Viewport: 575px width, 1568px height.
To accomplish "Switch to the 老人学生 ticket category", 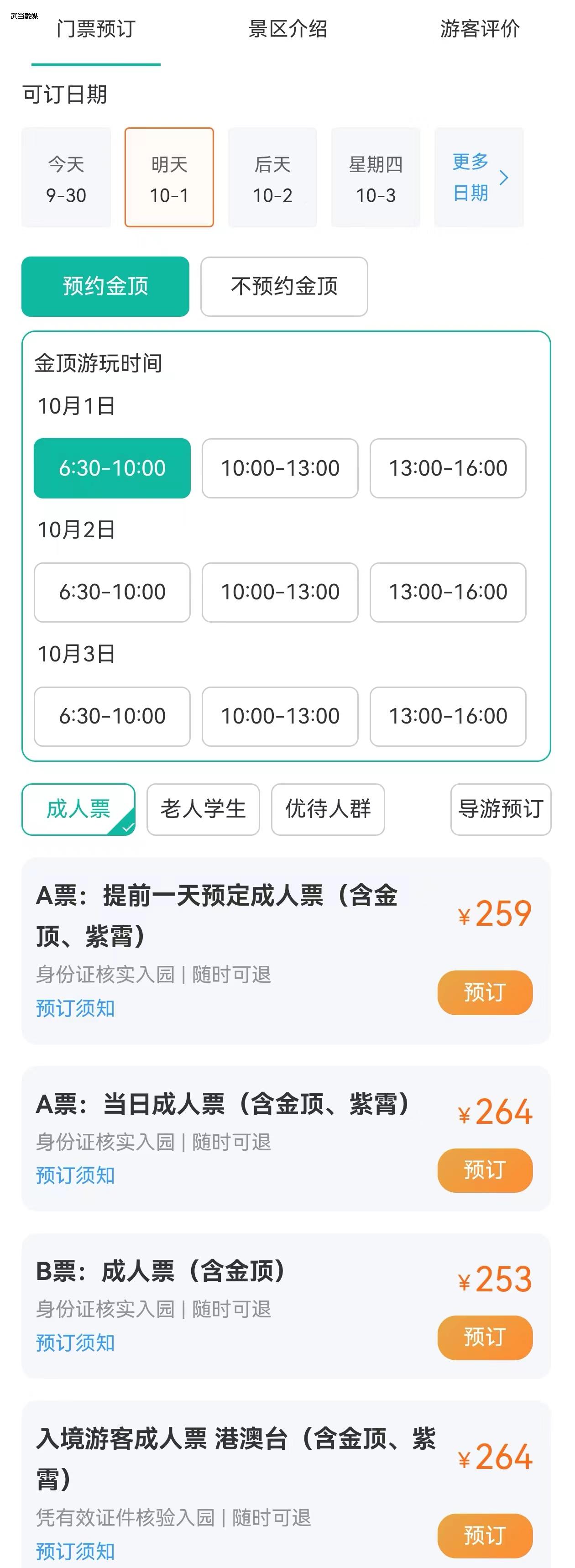I will pyautogui.click(x=203, y=810).
